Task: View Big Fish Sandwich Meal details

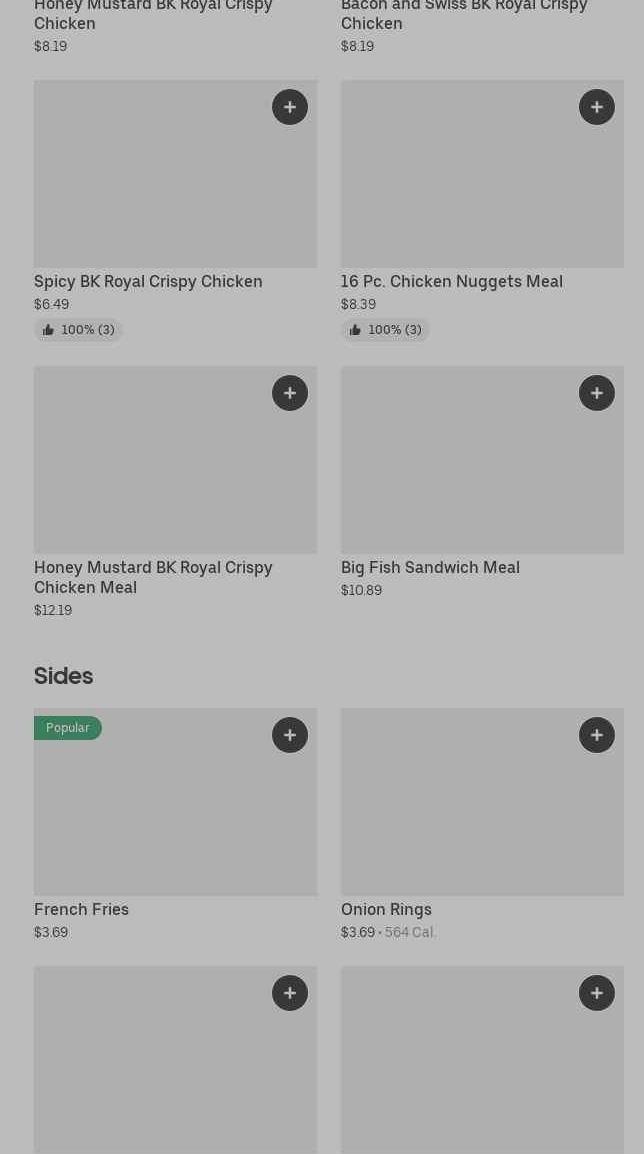Action: (431, 567)
